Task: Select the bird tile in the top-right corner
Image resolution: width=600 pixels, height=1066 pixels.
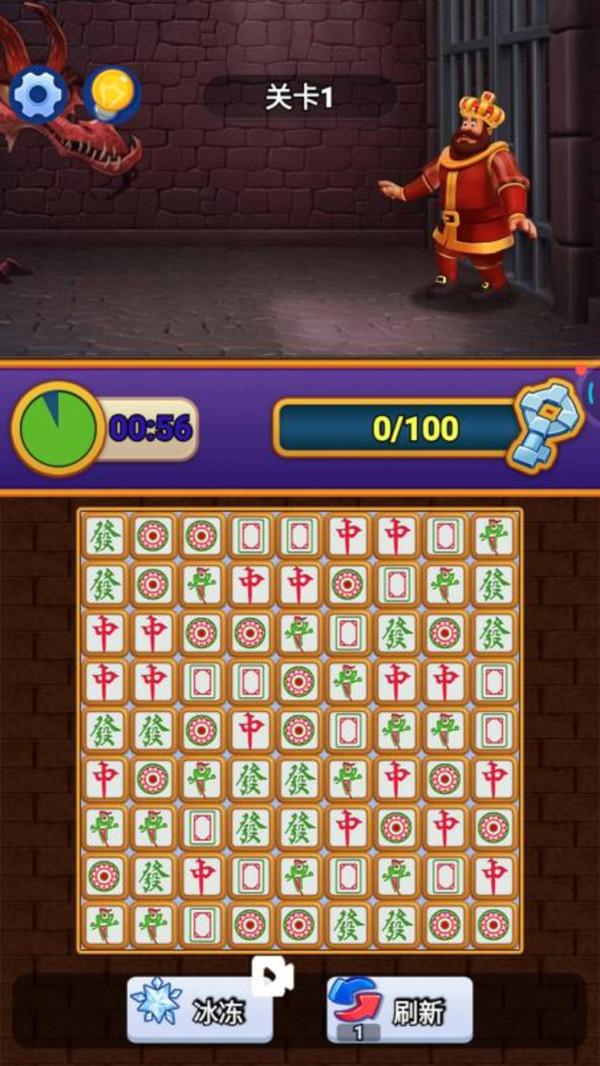Action: (493, 536)
